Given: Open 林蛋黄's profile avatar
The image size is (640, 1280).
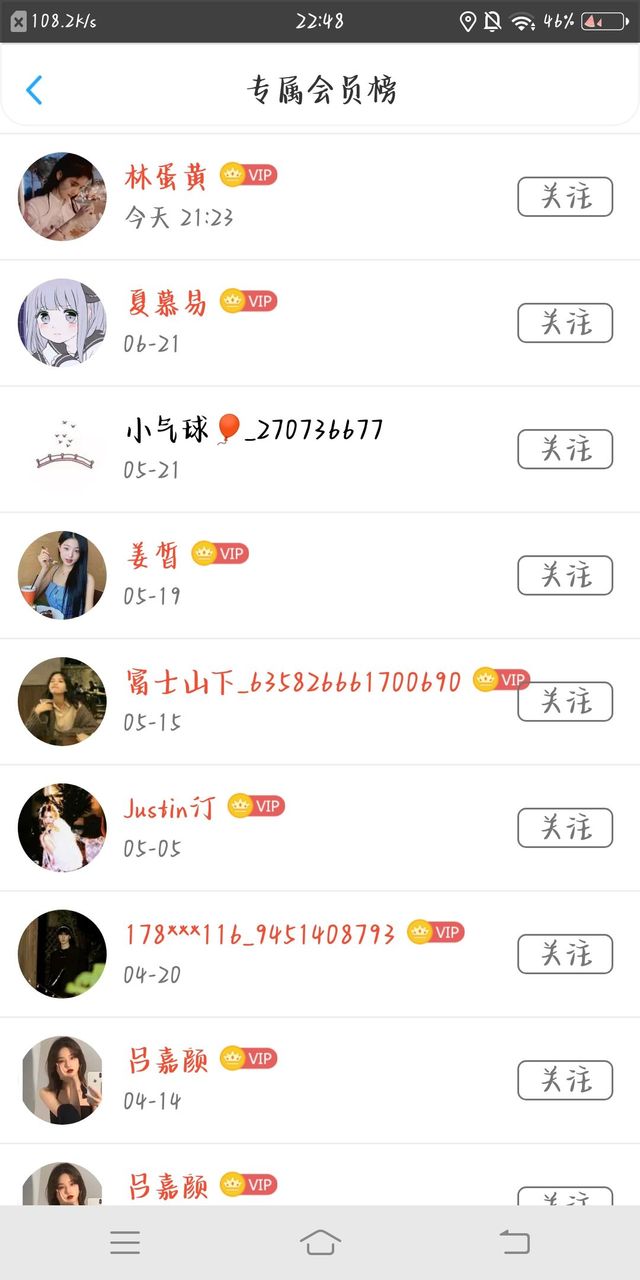Looking at the screenshot, I should 62,196.
